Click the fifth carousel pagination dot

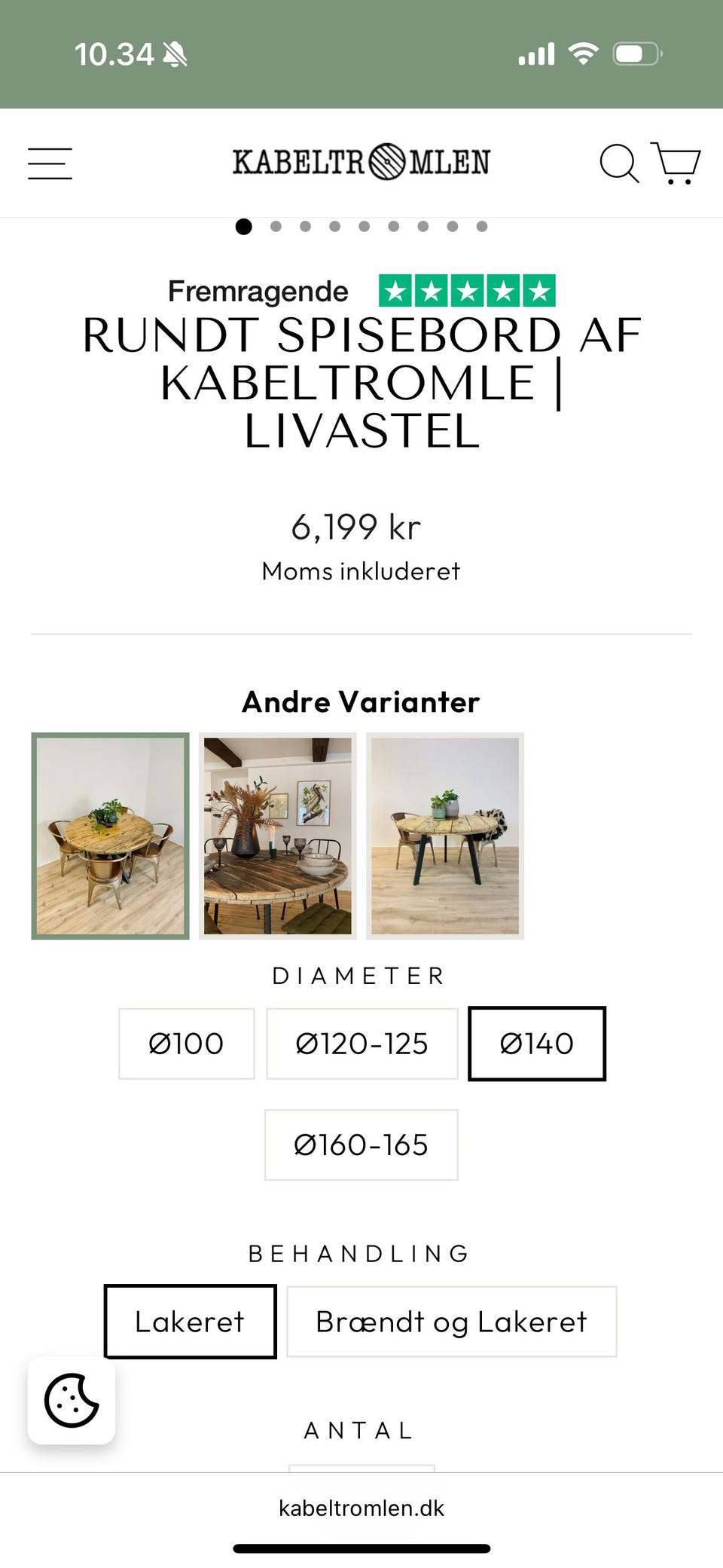click(x=363, y=226)
